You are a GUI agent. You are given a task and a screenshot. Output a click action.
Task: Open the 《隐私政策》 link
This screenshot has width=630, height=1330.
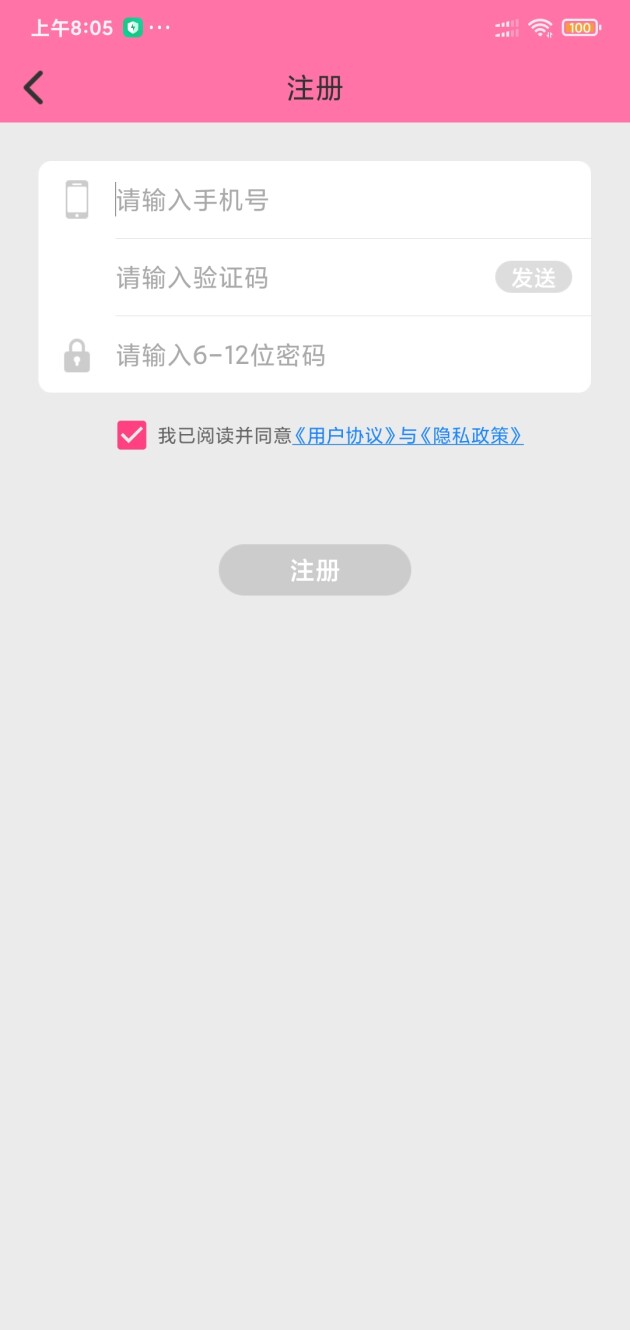click(x=470, y=436)
